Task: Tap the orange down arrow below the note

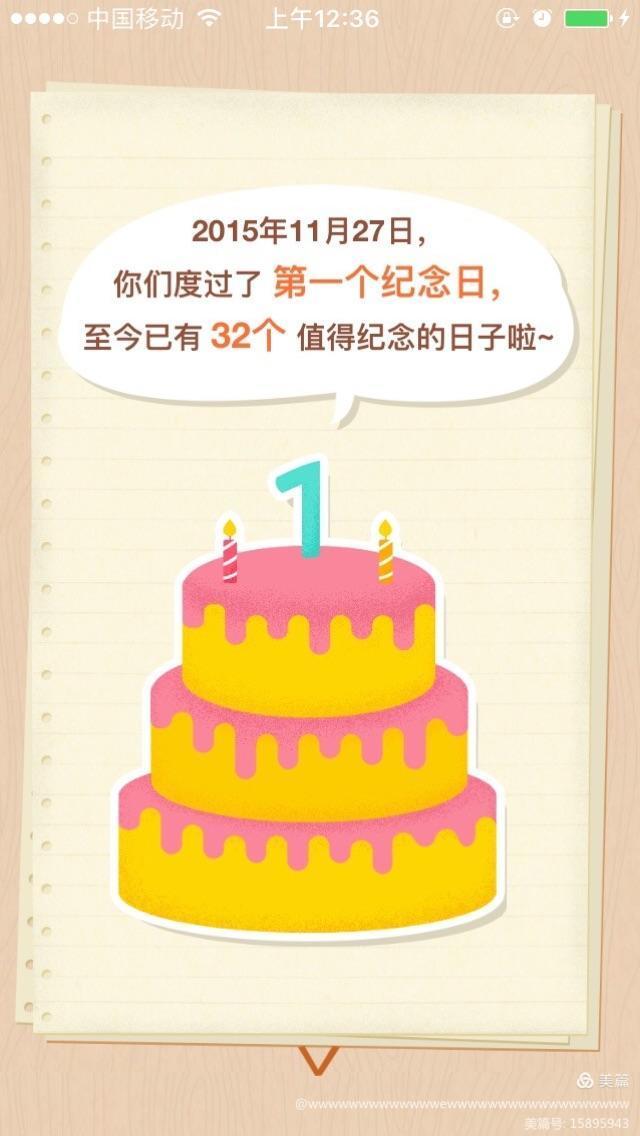Action: click(x=319, y=1059)
